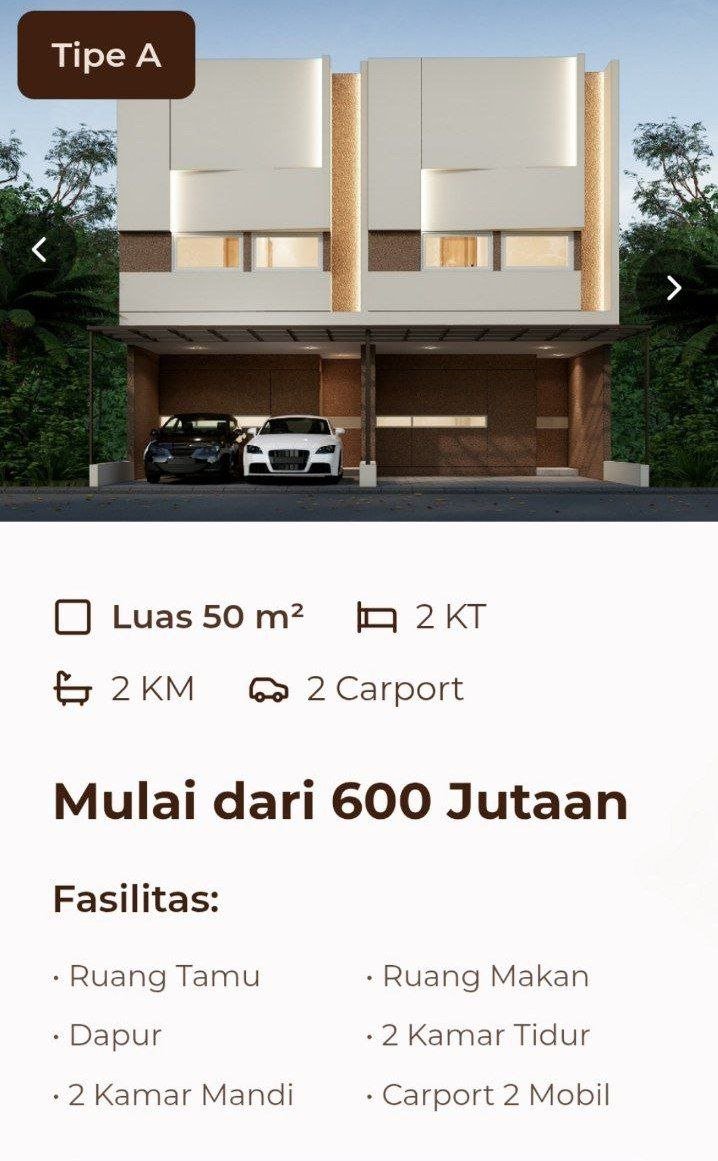Go to the next house image

(x=674, y=288)
